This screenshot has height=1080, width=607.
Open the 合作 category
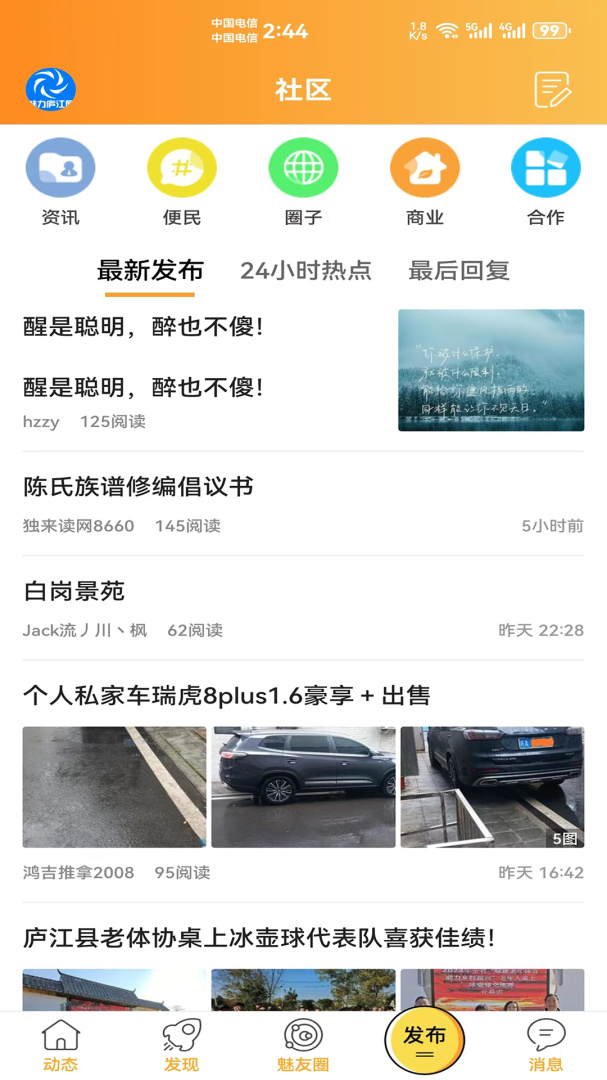point(546,182)
